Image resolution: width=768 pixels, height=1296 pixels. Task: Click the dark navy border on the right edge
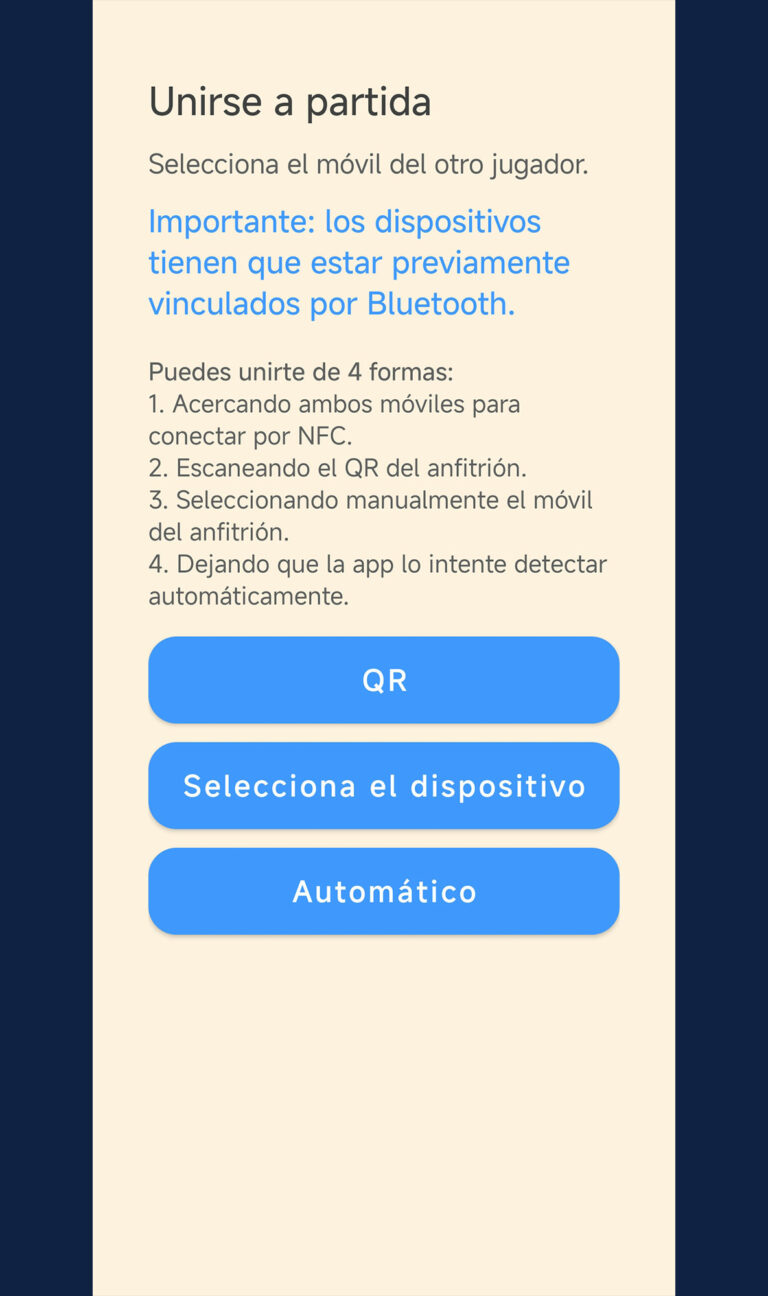(x=722, y=648)
